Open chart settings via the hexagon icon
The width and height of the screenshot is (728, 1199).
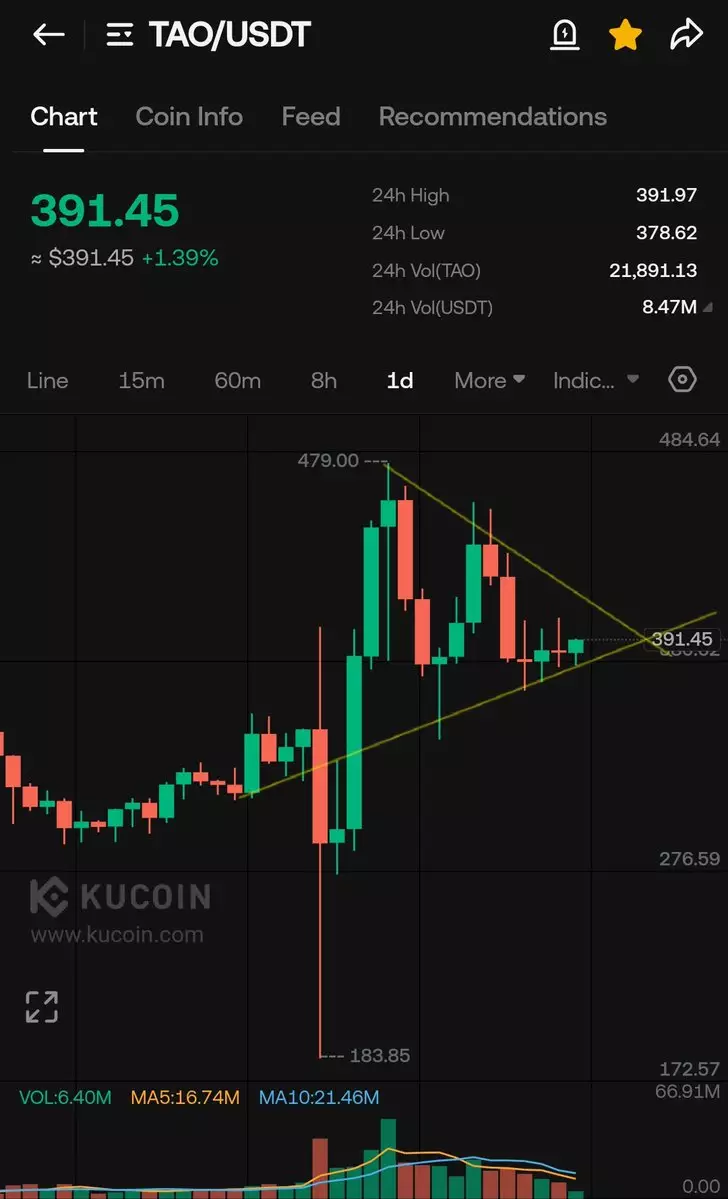coord(682,380)
